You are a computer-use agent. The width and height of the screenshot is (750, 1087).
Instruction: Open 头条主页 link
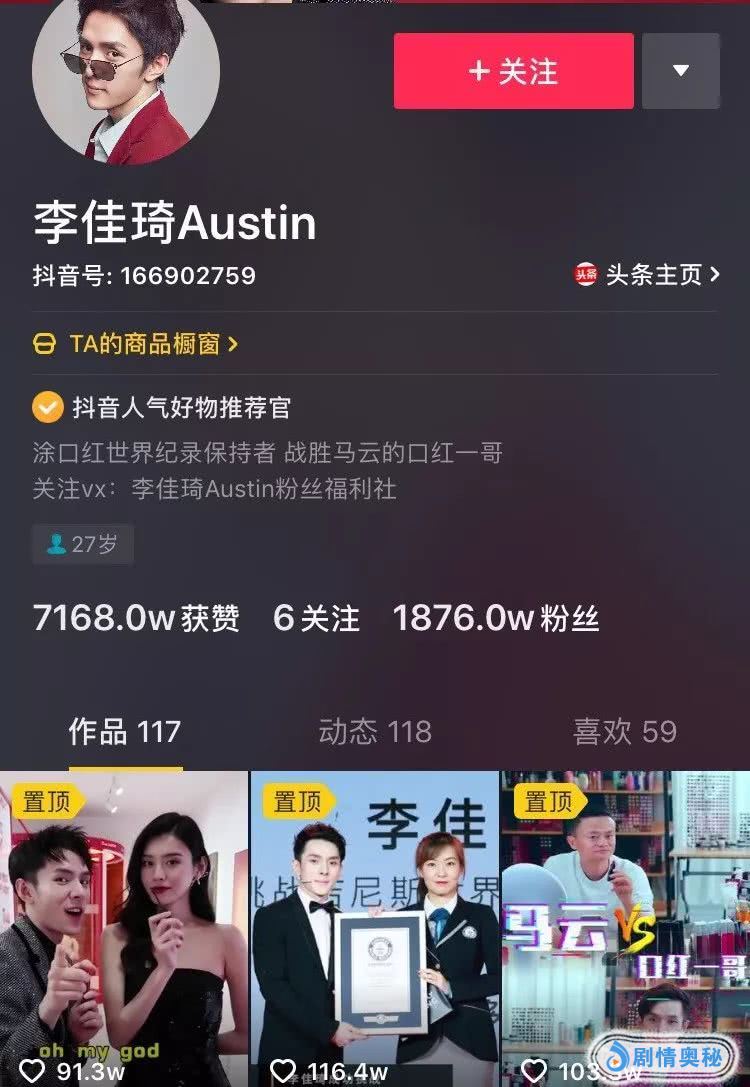point(647,275)
